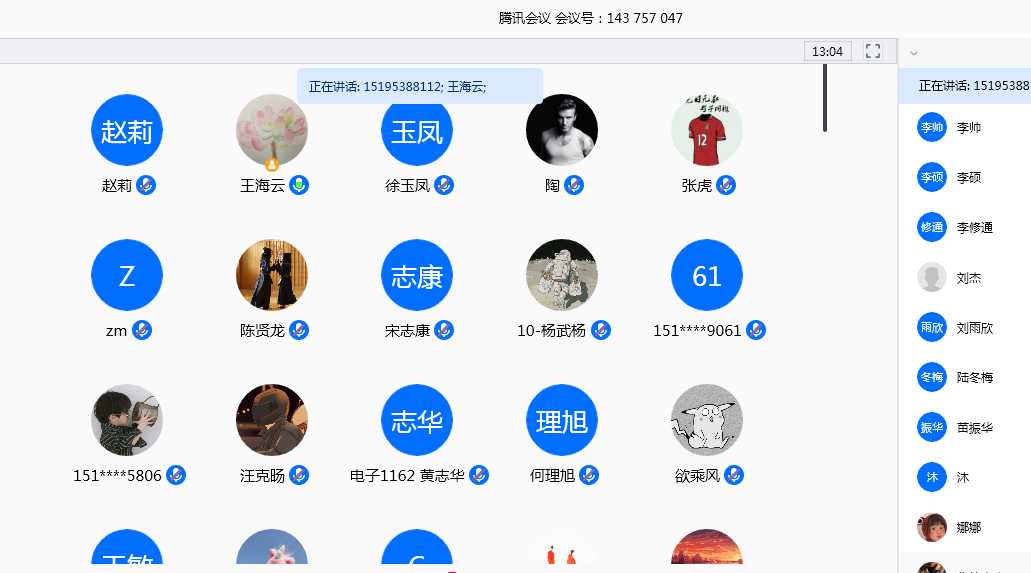The width and height of the screenshot is (1031, 573).
Task: Select 徐玉凤 in the grid
Action: point(417,130)
